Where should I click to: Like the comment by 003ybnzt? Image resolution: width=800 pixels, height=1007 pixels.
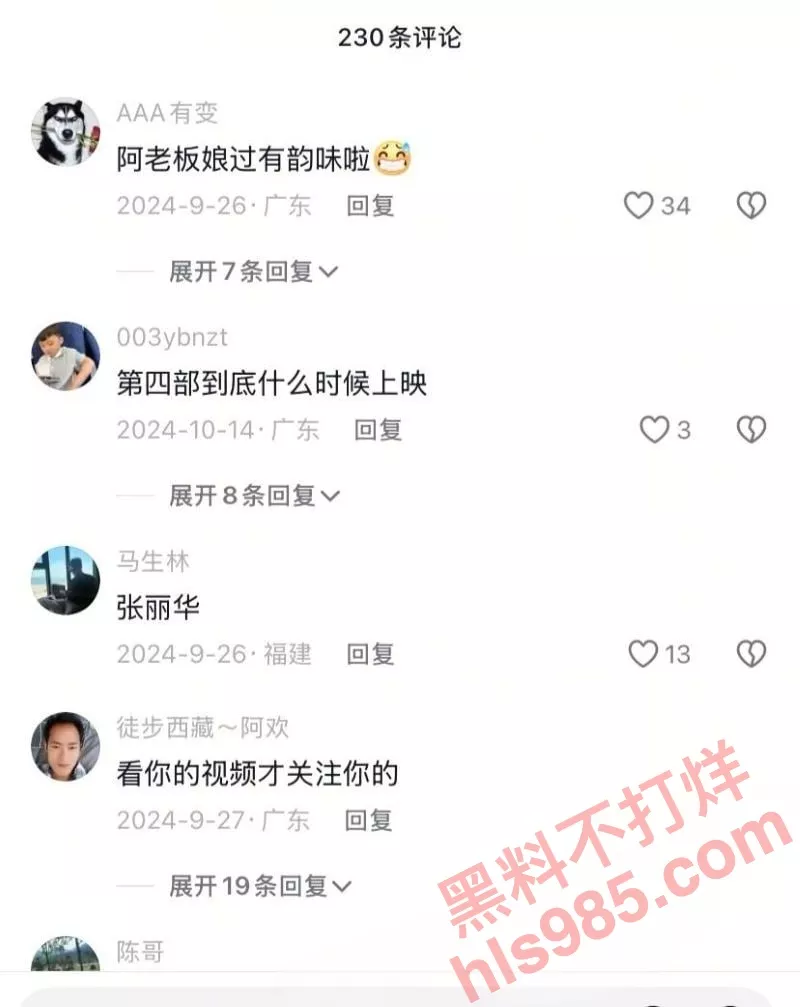tap(654, 430)
